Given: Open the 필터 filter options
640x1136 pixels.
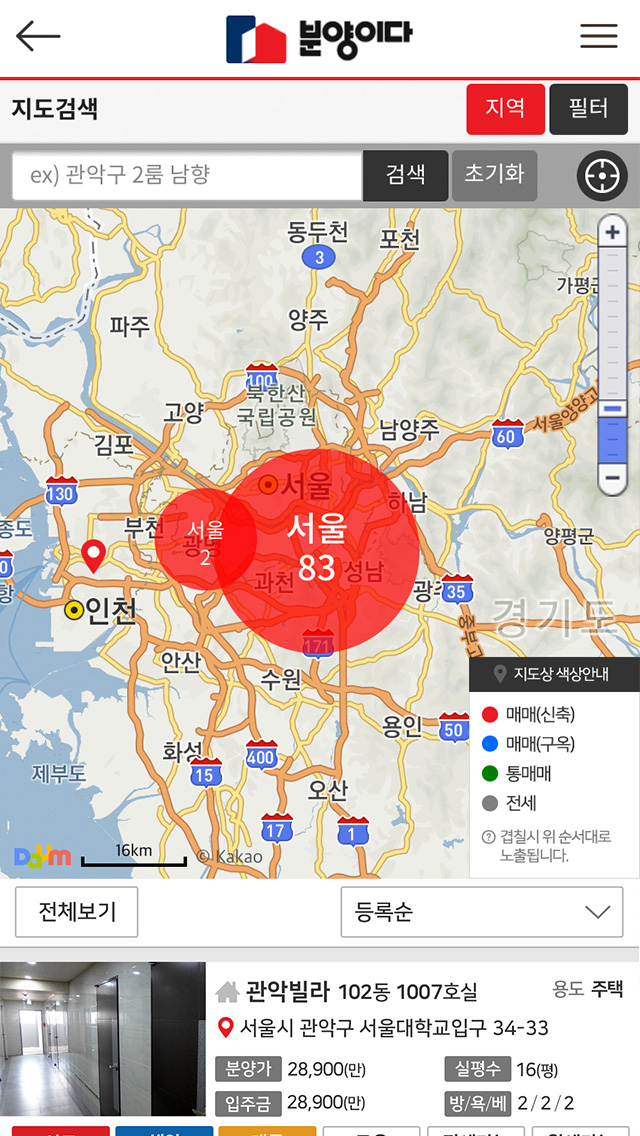Looking at the screenshot, I should (588, 109).
